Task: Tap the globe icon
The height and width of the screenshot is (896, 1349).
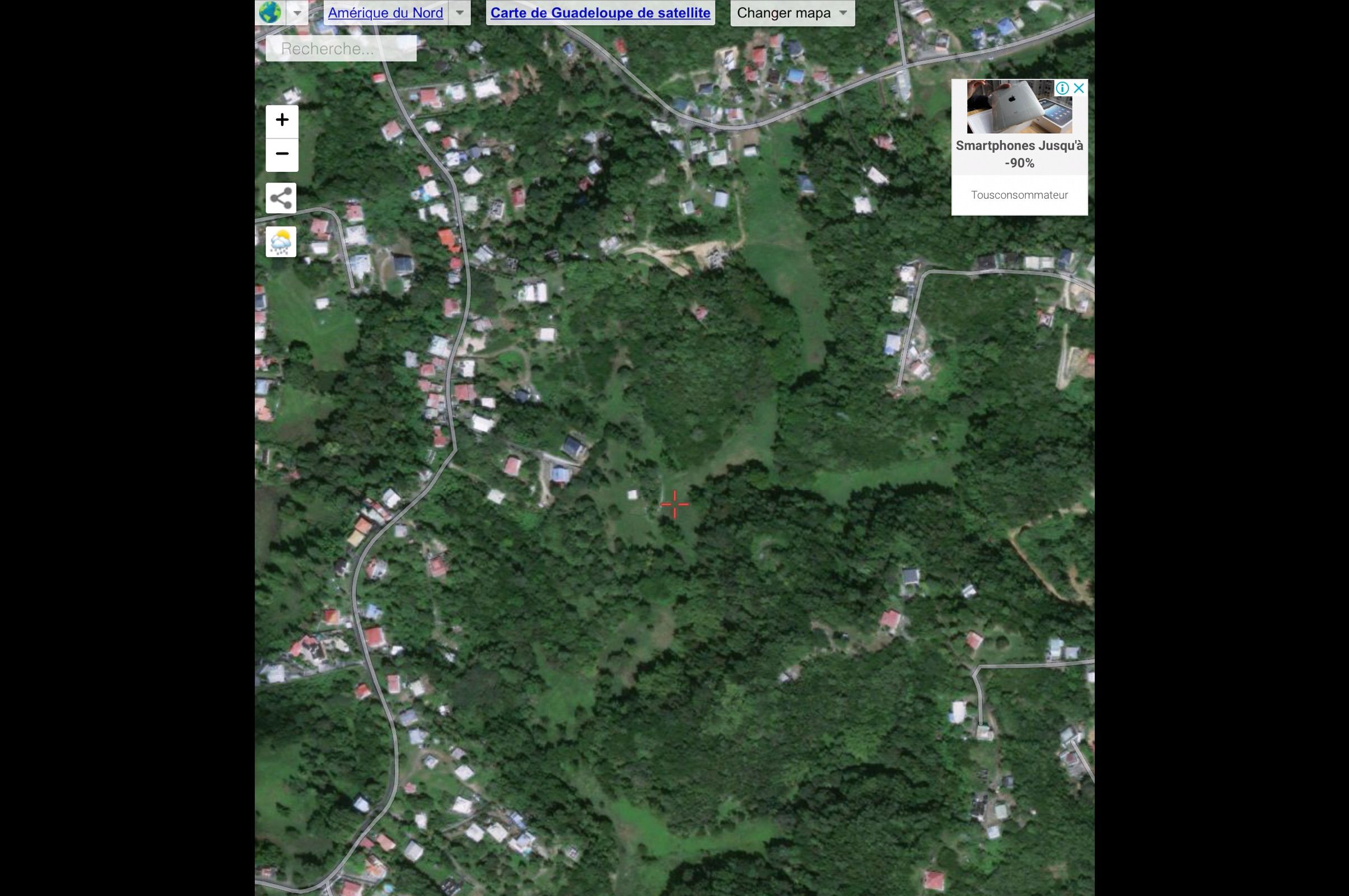Action: 270,12
